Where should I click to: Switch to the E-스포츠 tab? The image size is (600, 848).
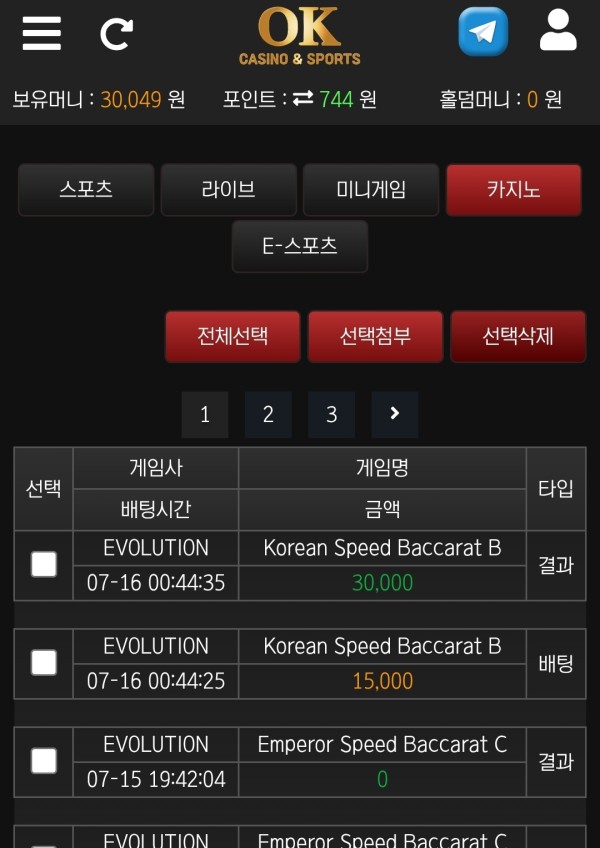point(300,246)
